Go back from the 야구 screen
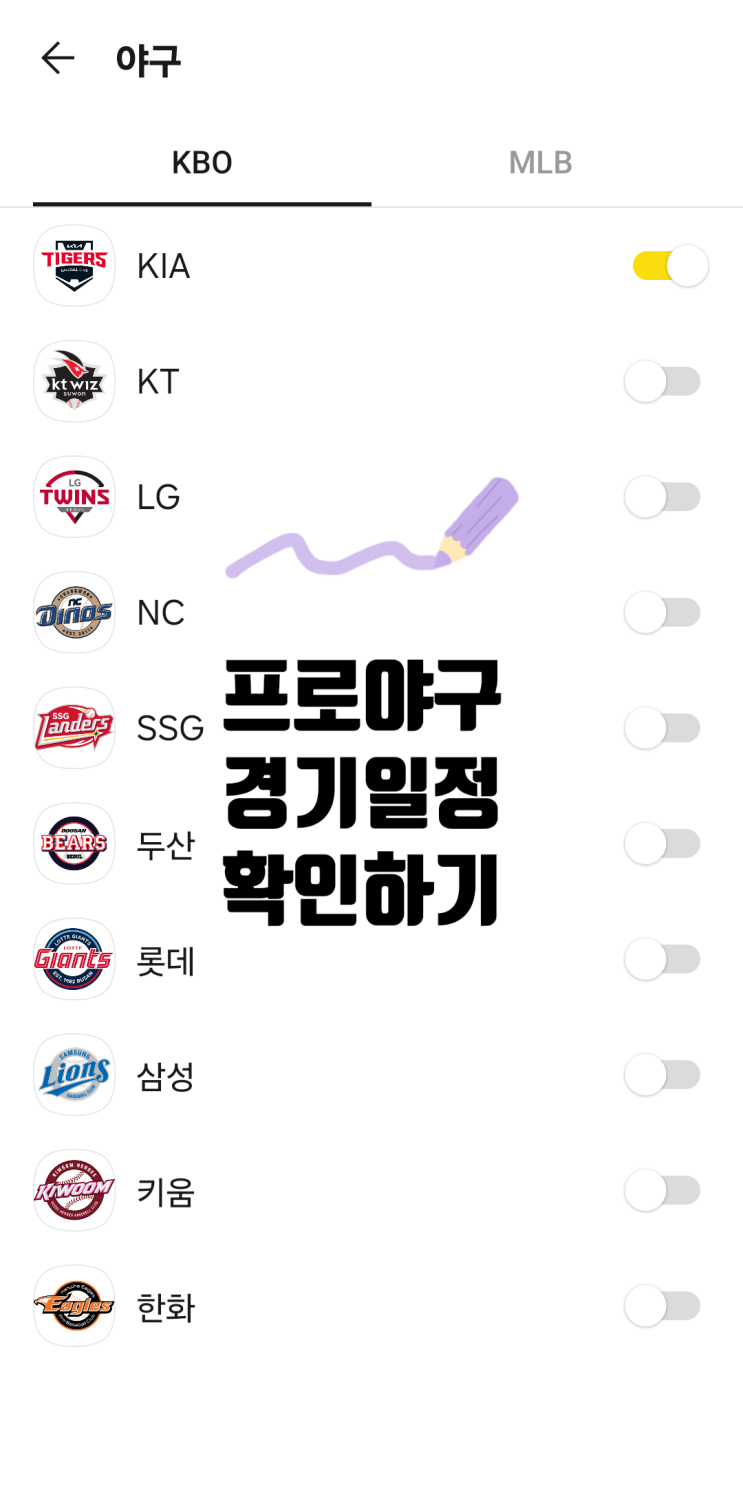This screenshot has width=743, height=1497. (57, 59)
